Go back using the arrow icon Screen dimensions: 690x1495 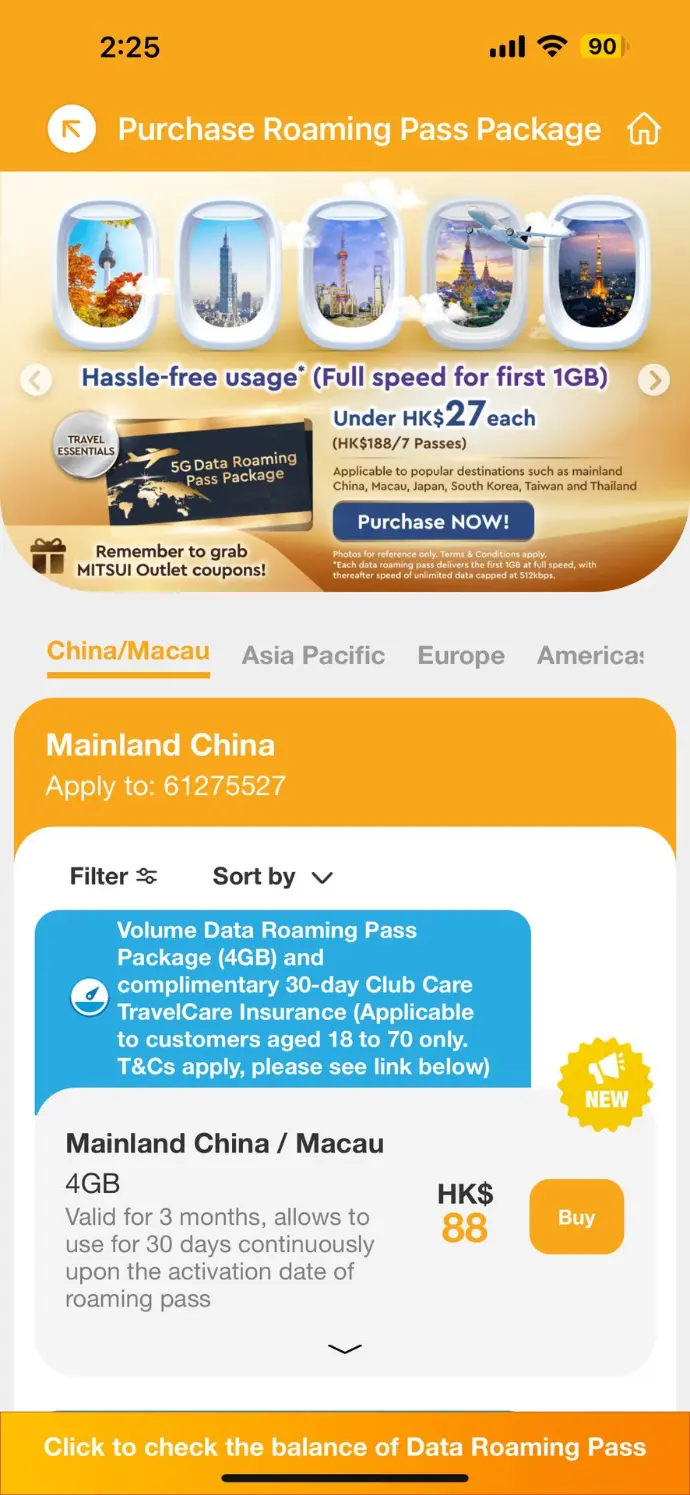[x=71, y=129]
